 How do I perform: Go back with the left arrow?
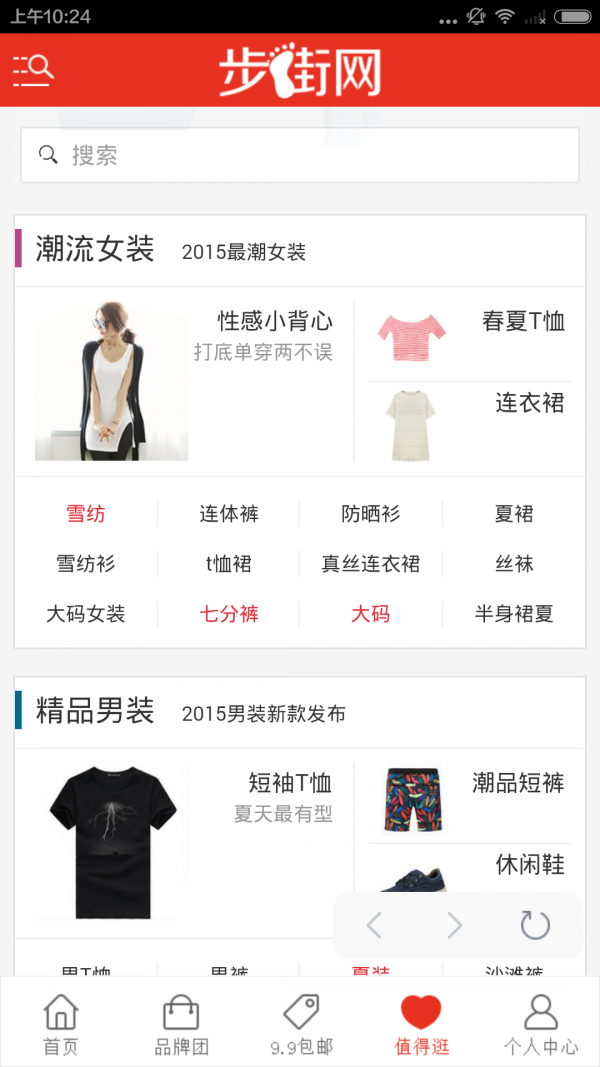tap(374, 925)
